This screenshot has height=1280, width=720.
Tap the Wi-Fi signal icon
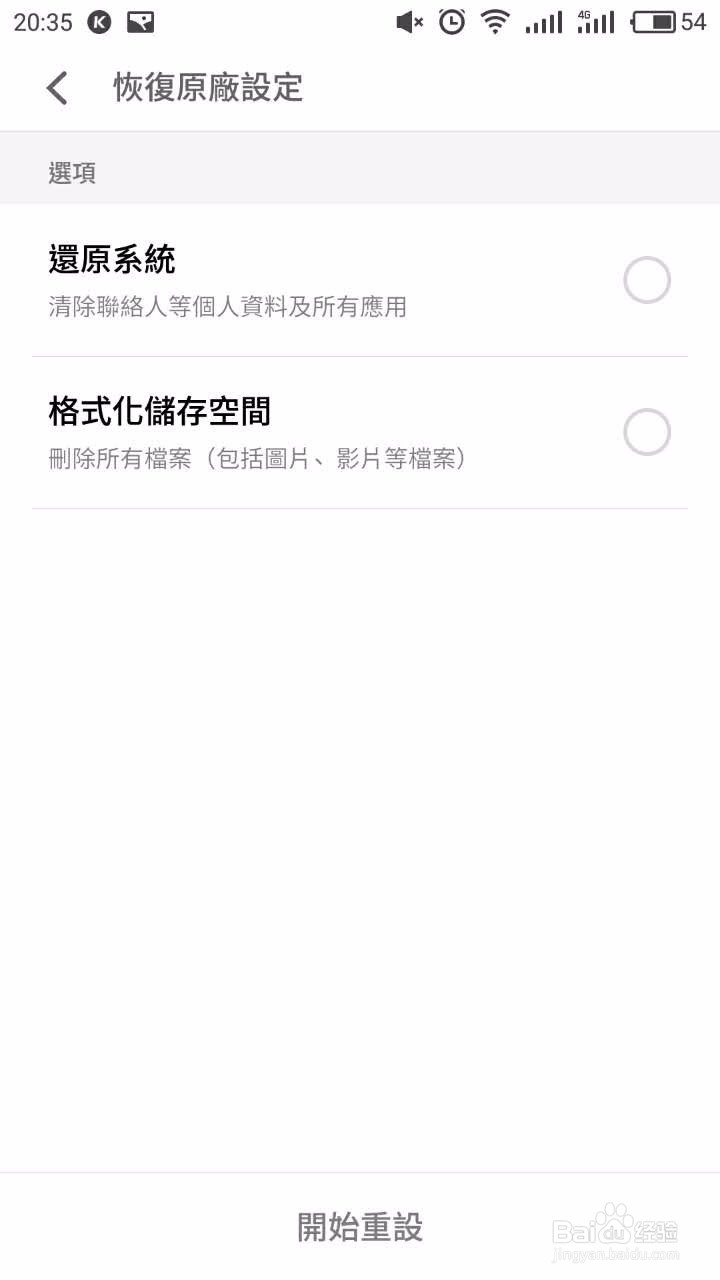click(496, 22)
